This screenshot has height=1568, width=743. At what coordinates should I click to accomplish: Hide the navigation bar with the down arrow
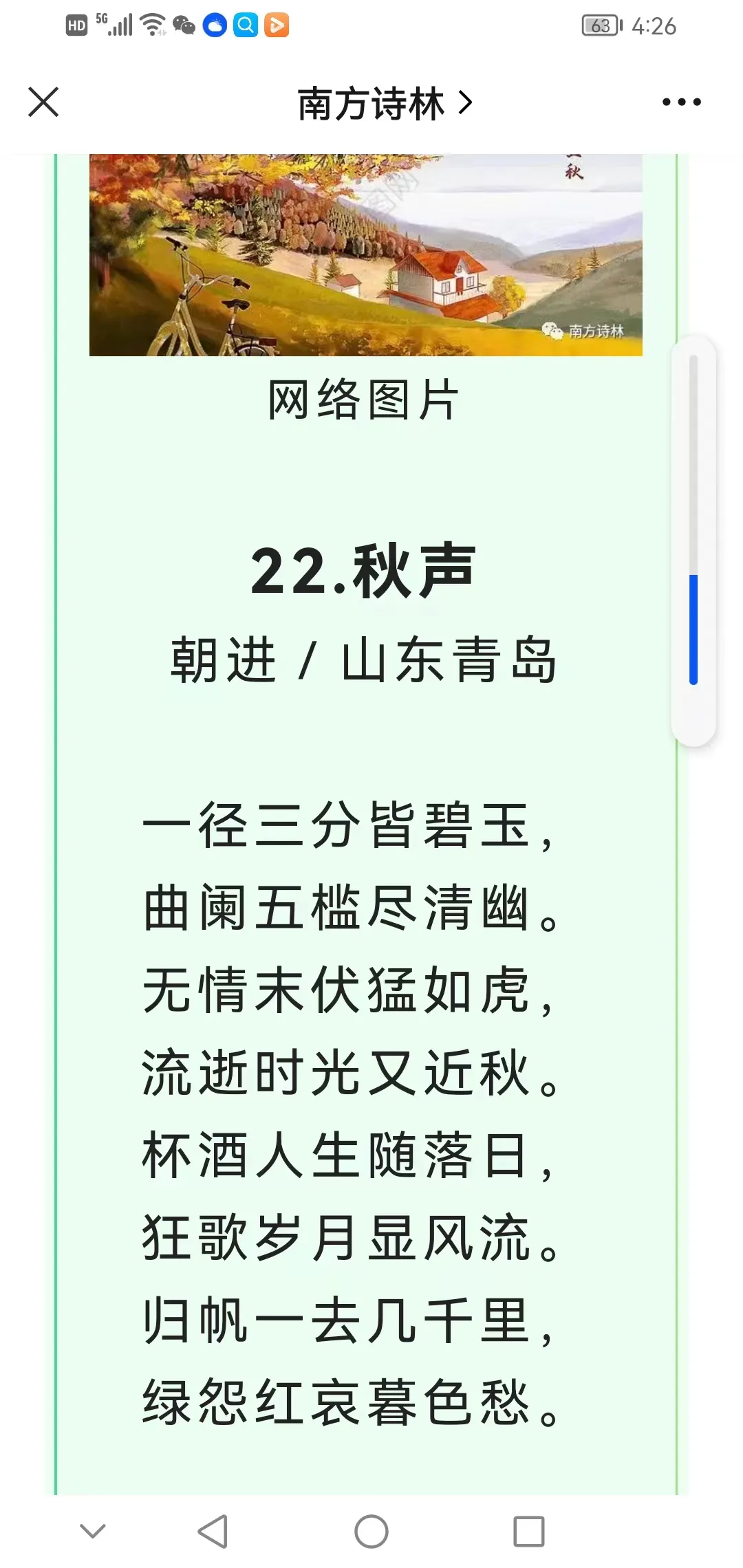click(93, 1531)
